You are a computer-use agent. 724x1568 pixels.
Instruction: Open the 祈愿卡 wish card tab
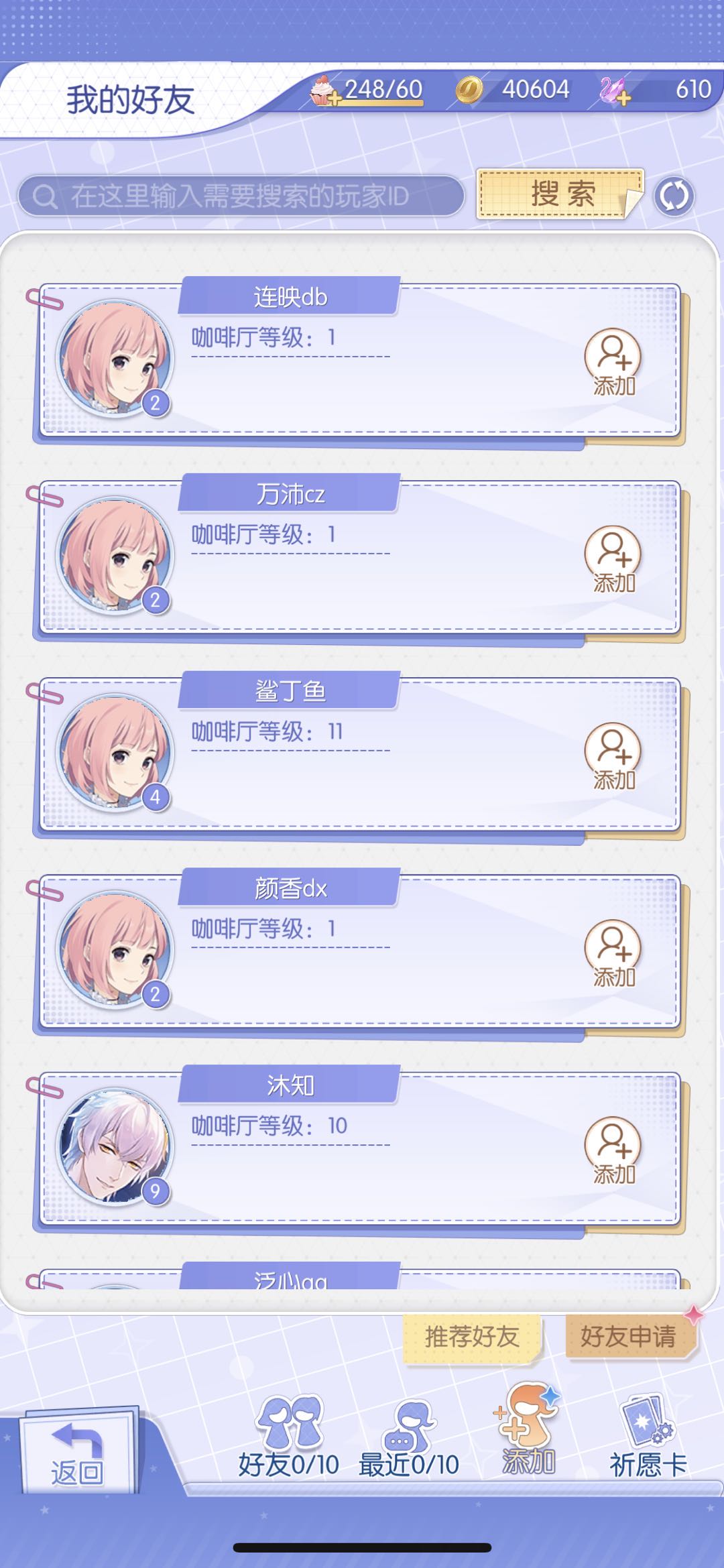[648, 1438]
